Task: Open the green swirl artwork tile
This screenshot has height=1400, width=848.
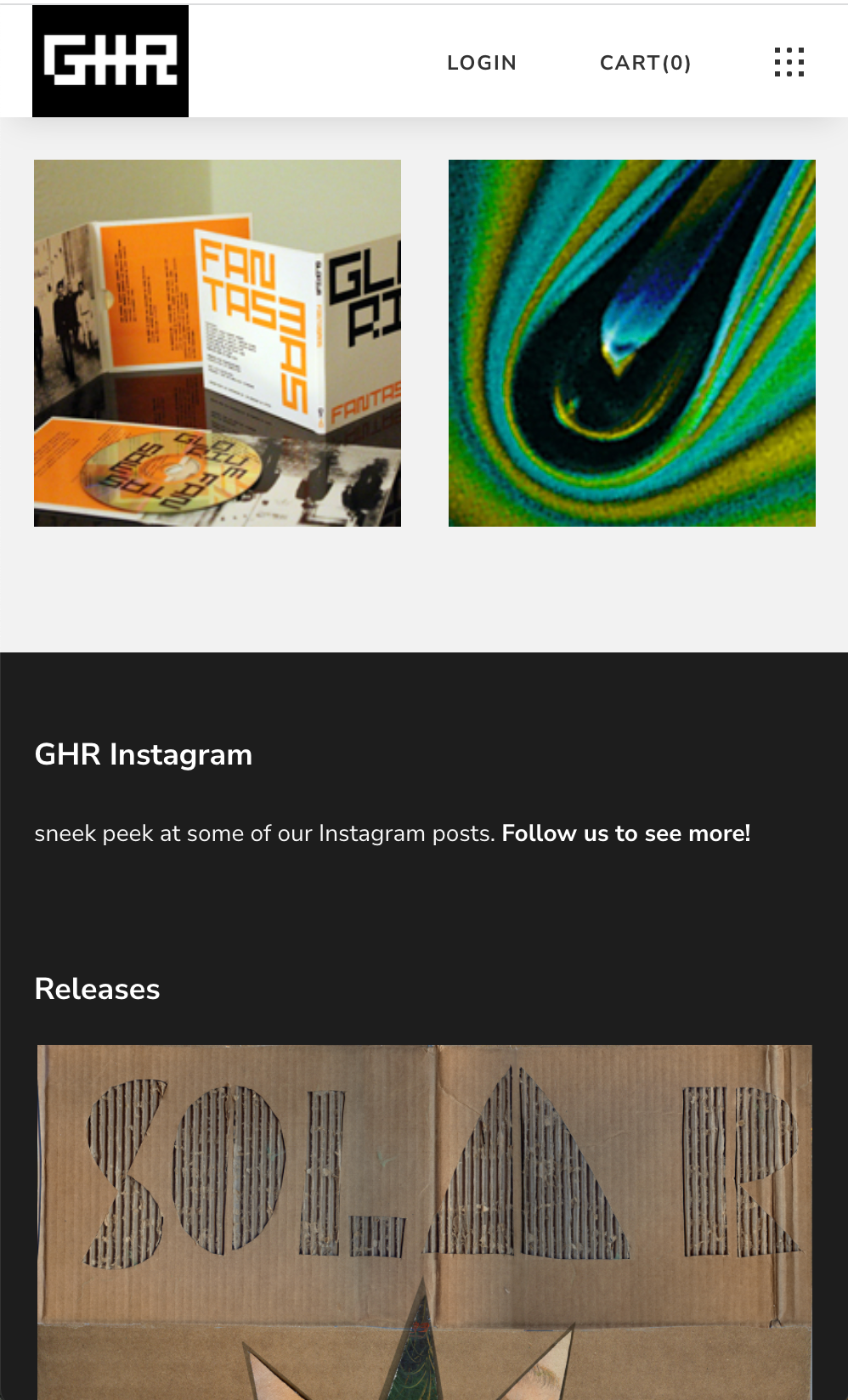Action: pos(632,343)
